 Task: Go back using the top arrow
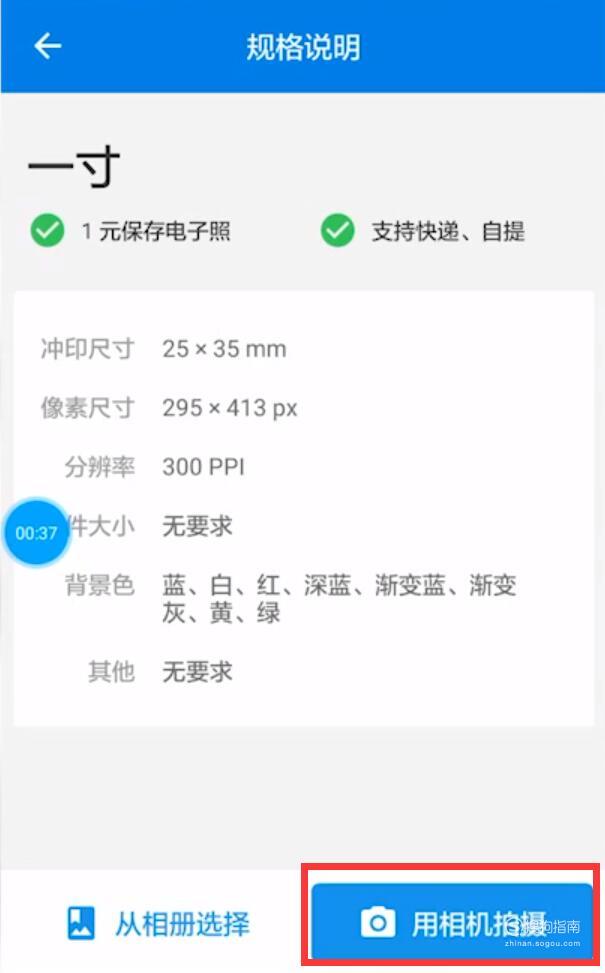tap(47, 46)
